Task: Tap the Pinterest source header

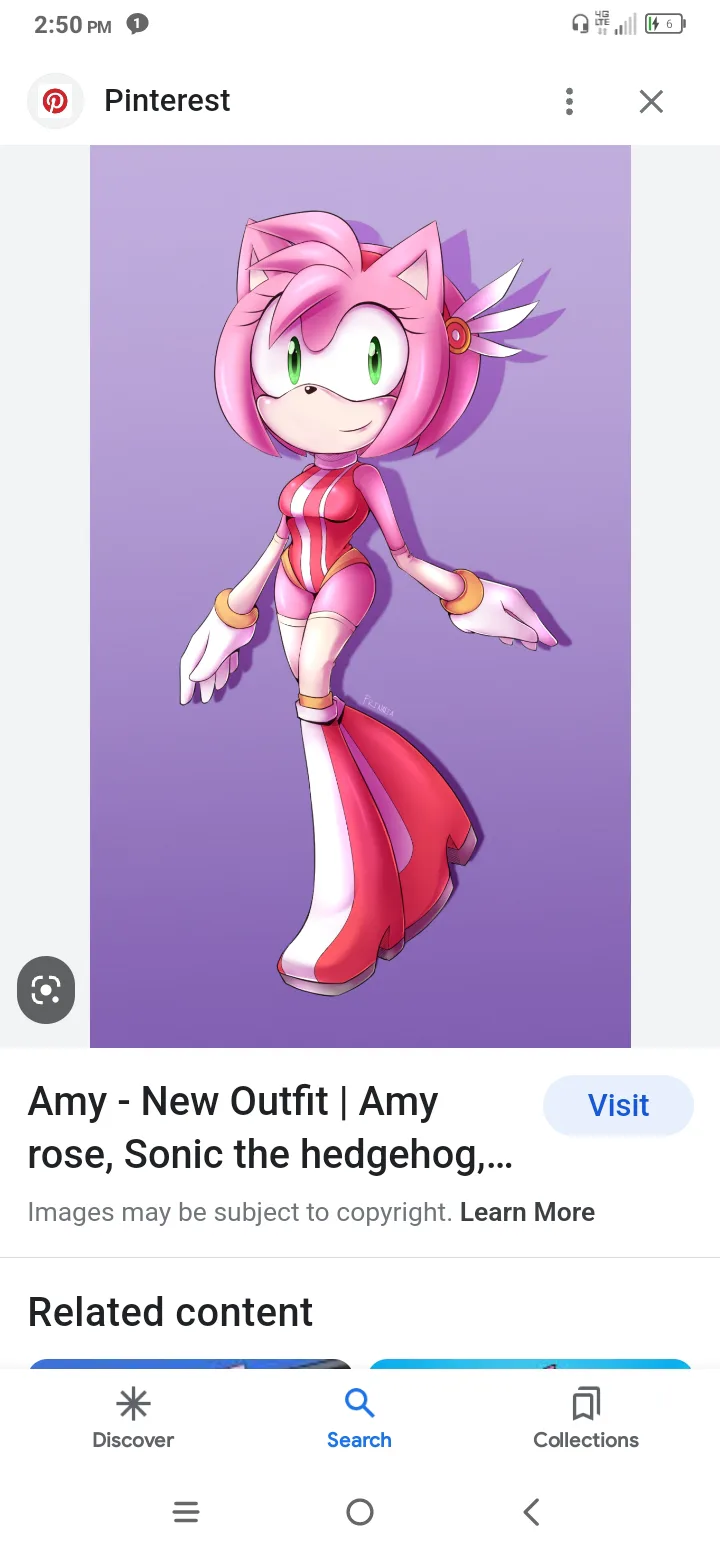Action: coord(167,101)
